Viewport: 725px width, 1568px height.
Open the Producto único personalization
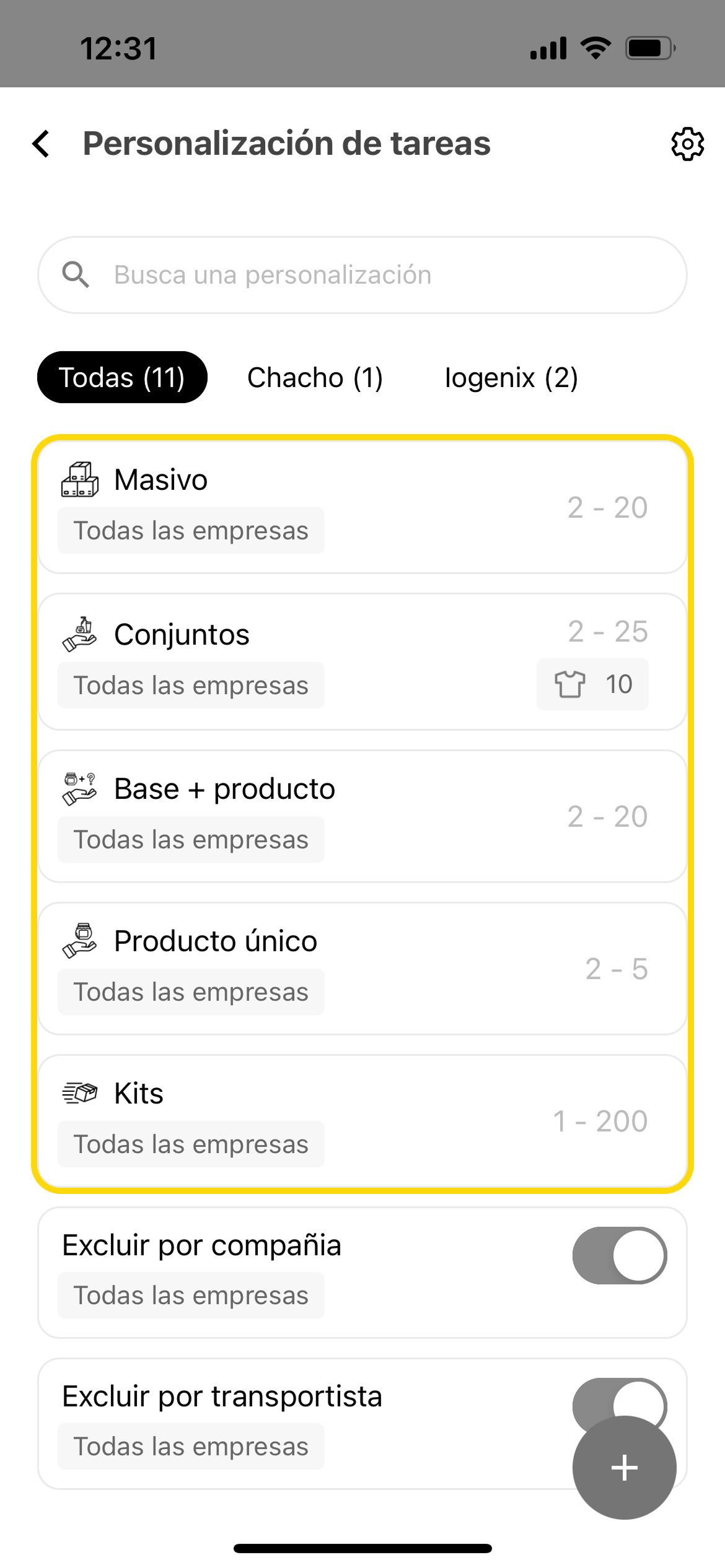point(362,968)
